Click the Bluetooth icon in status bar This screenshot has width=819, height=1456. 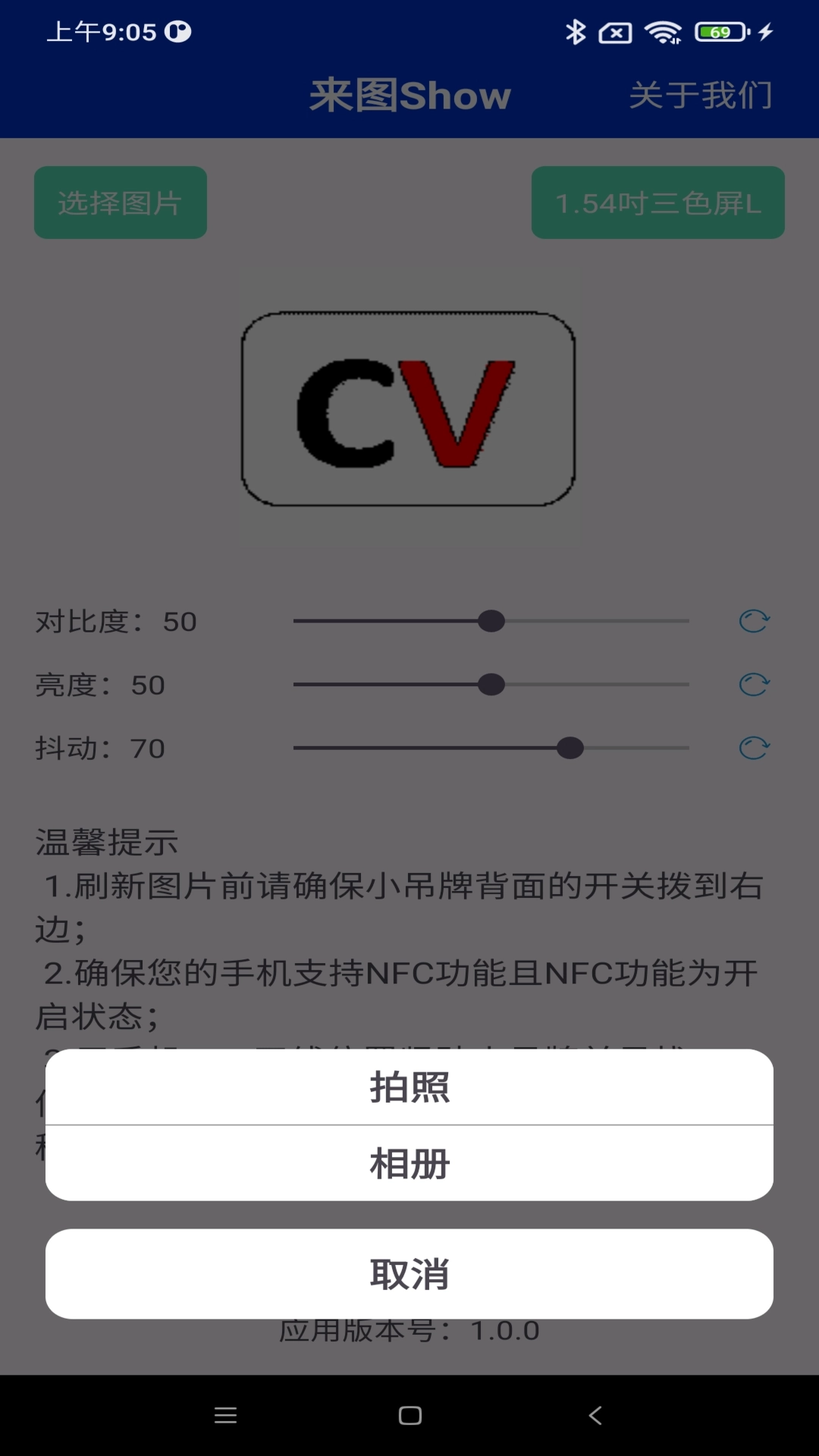(576, 33)
